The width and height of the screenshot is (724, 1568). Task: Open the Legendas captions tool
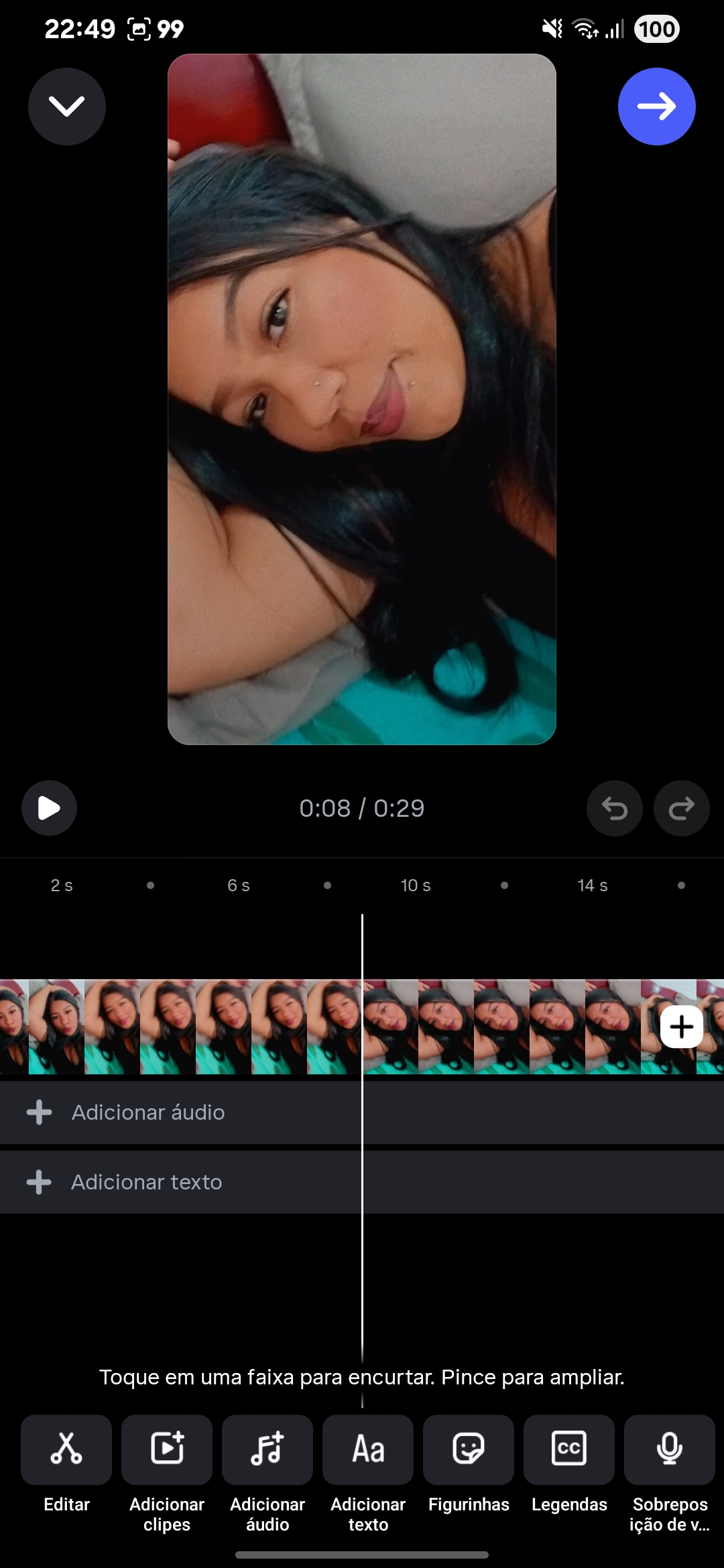tap(569, 1450)
